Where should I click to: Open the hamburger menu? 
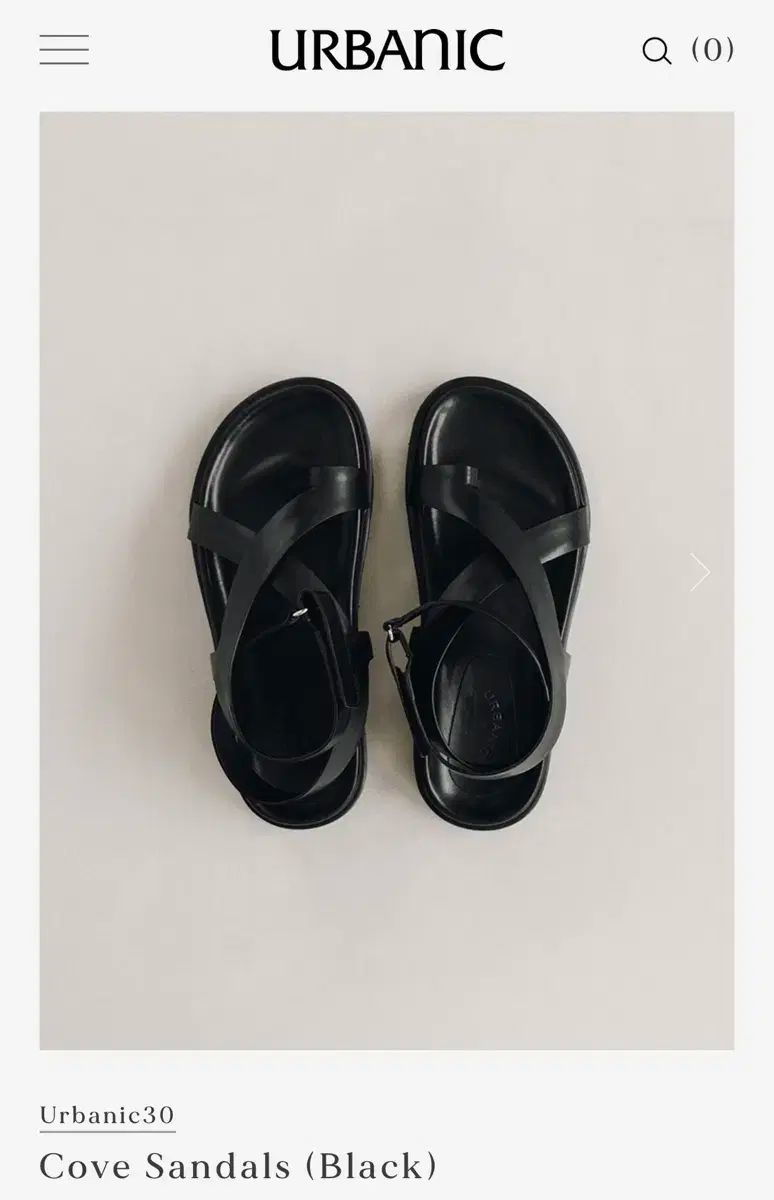pyautogui.click(x=64, y=50)
